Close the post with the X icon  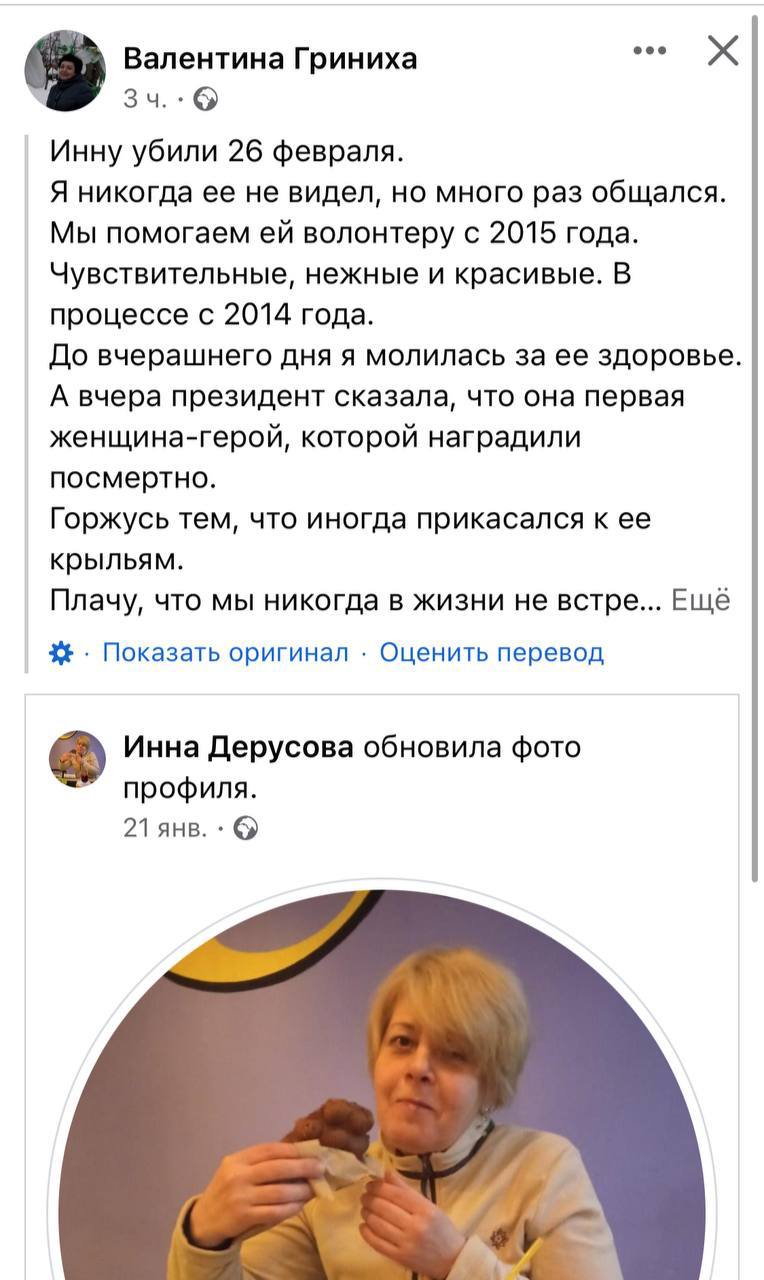click(x=723, y=50)
